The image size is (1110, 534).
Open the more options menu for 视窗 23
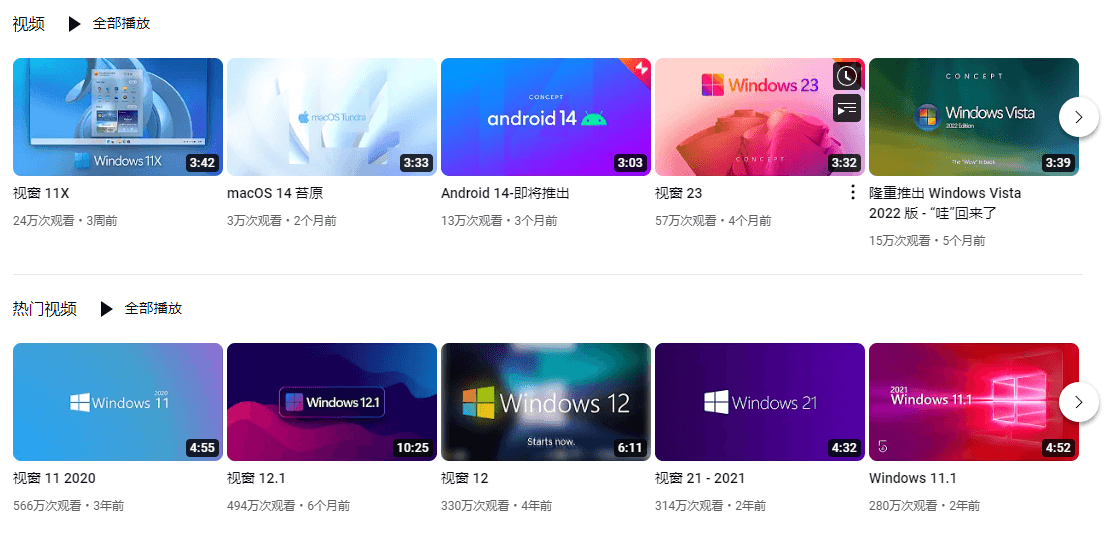click(852, 192)
